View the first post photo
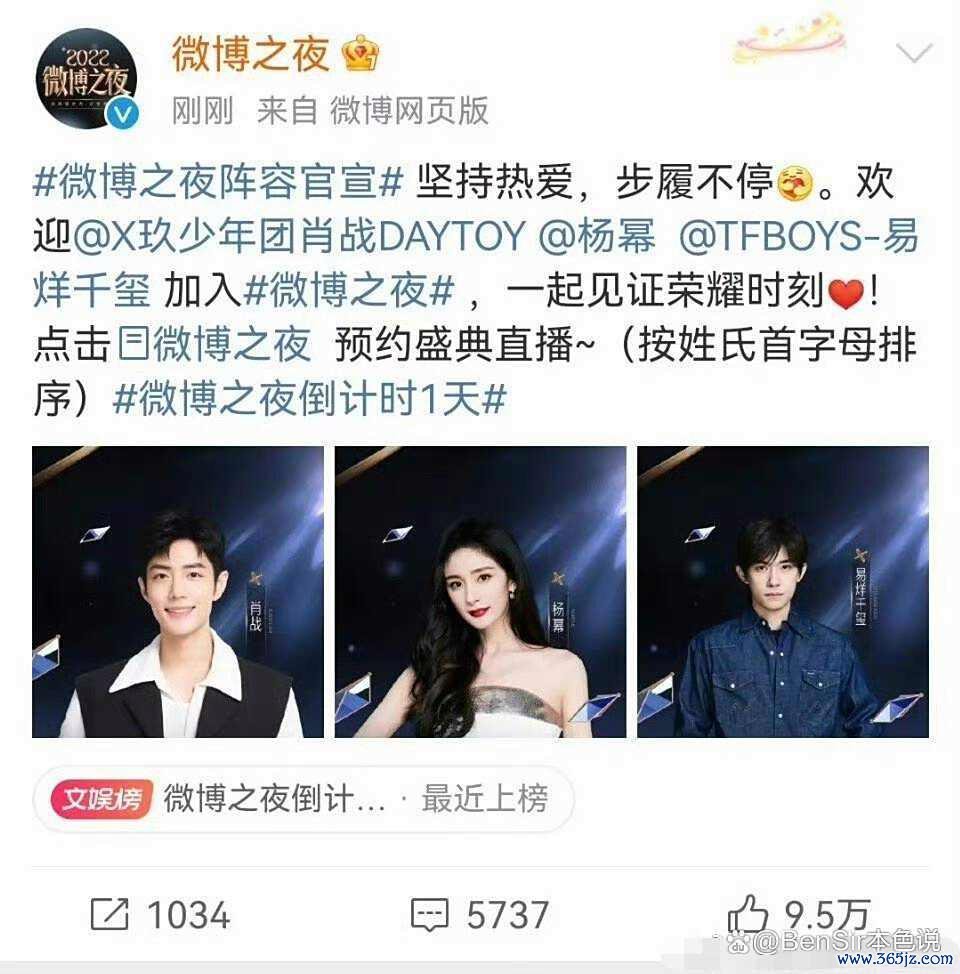 [178, 592]
